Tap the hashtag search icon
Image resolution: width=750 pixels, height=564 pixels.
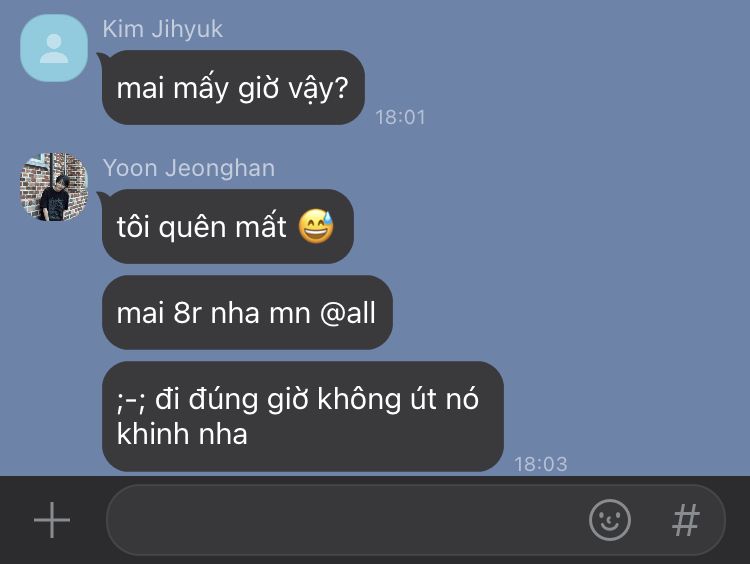coord(685,520)
